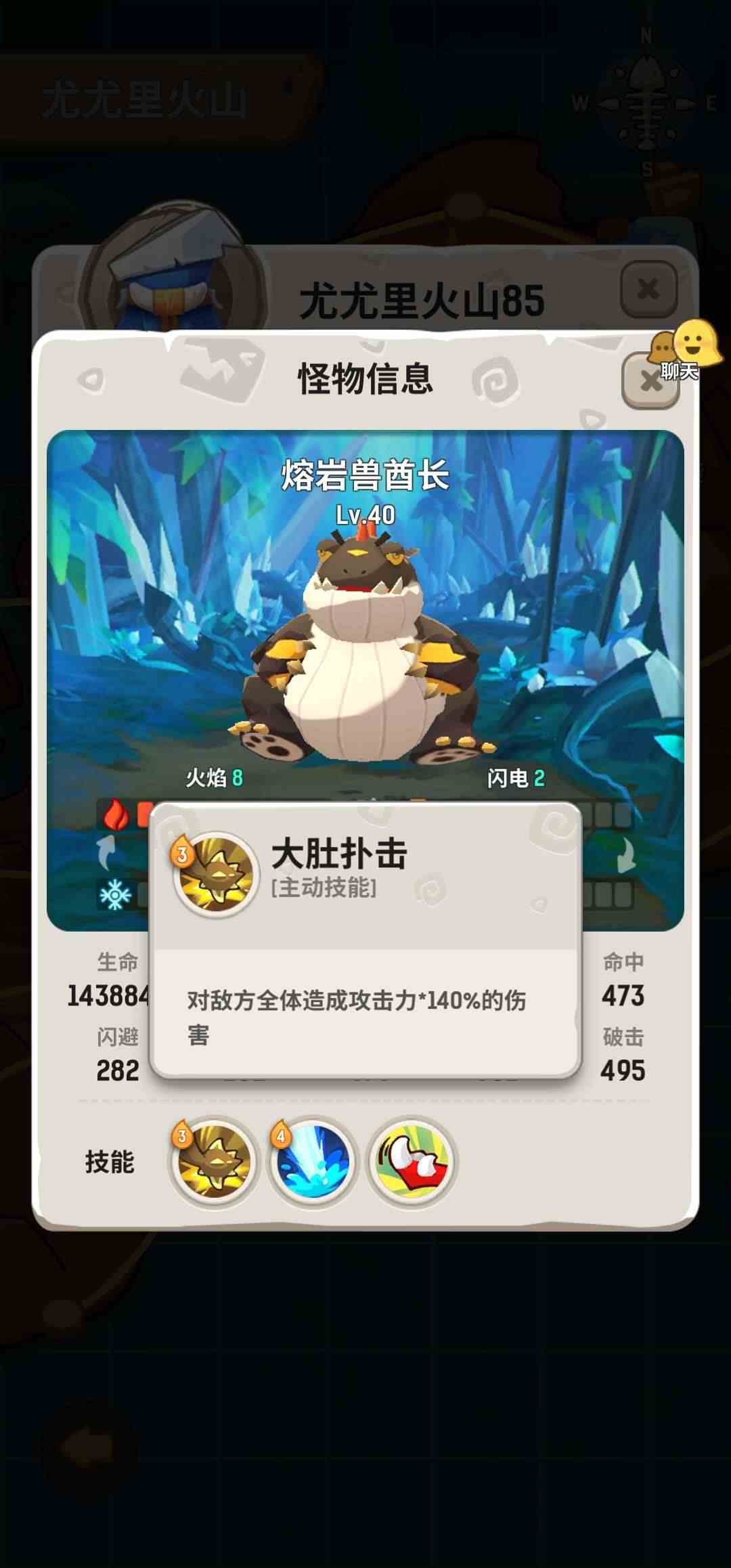Open the 聊天 chat bubble
Image resolution: width=731 pixels, height=1568 pixels.
pos(680,349)
